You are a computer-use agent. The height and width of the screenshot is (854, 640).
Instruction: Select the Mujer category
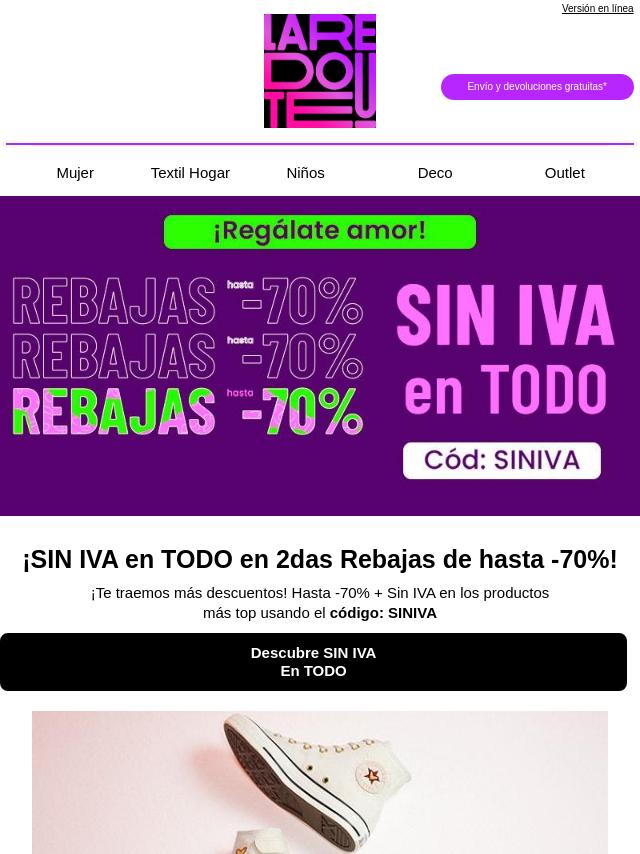pos(75,172)
